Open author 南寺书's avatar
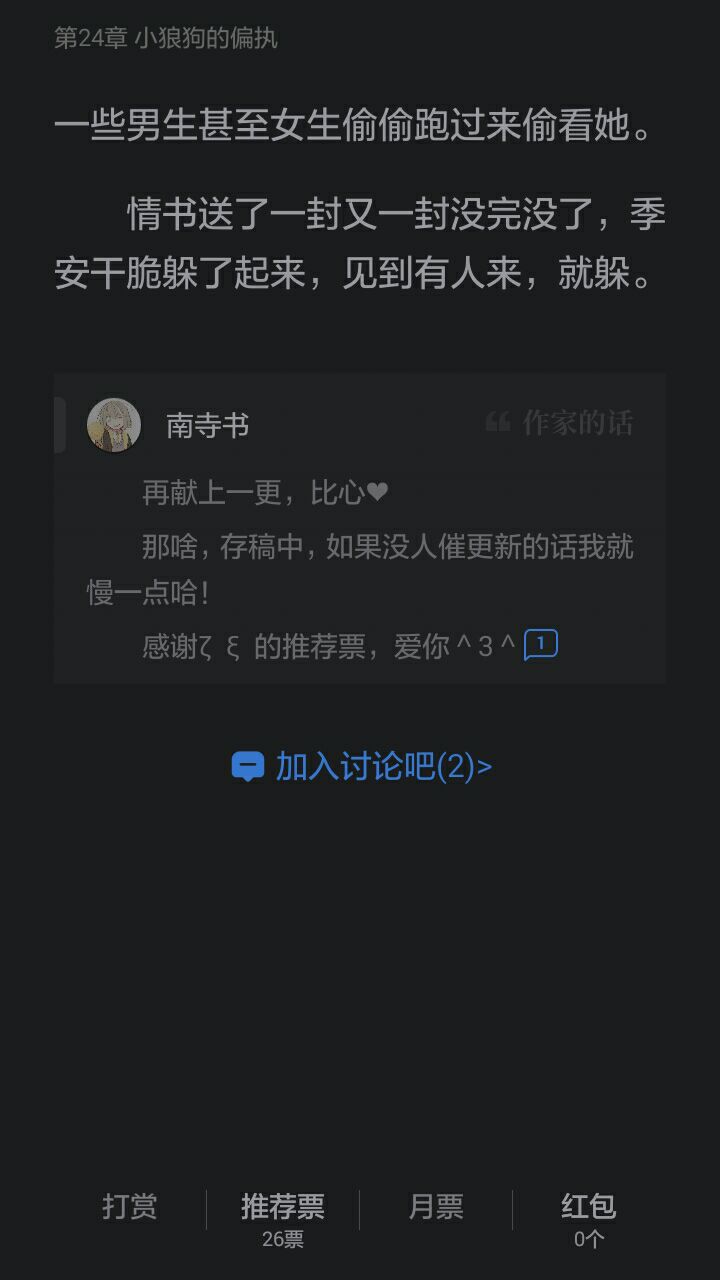This screenshot has height=1280, width=720. pyautogui.click(x=114, y=425)
